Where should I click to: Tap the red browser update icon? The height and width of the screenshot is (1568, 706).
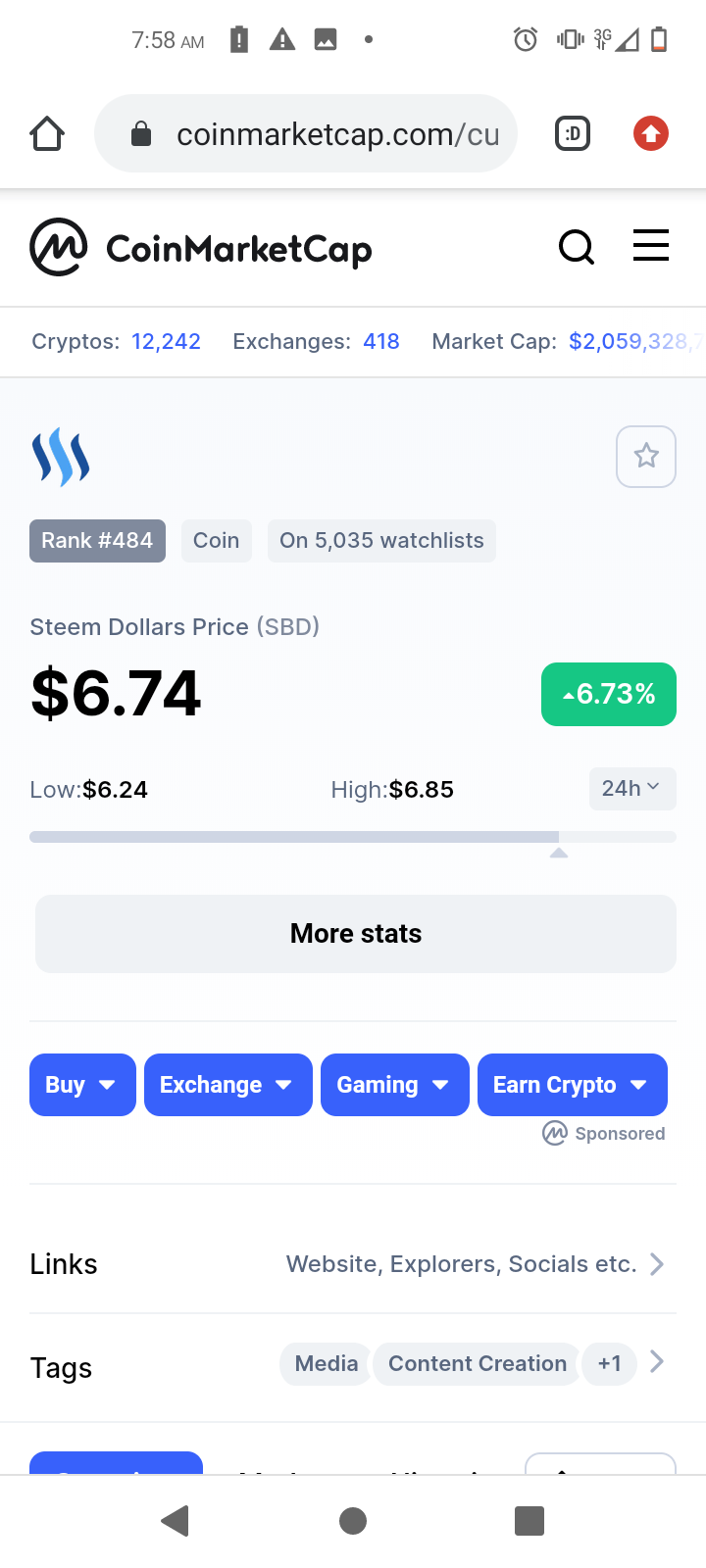[651, 133]
